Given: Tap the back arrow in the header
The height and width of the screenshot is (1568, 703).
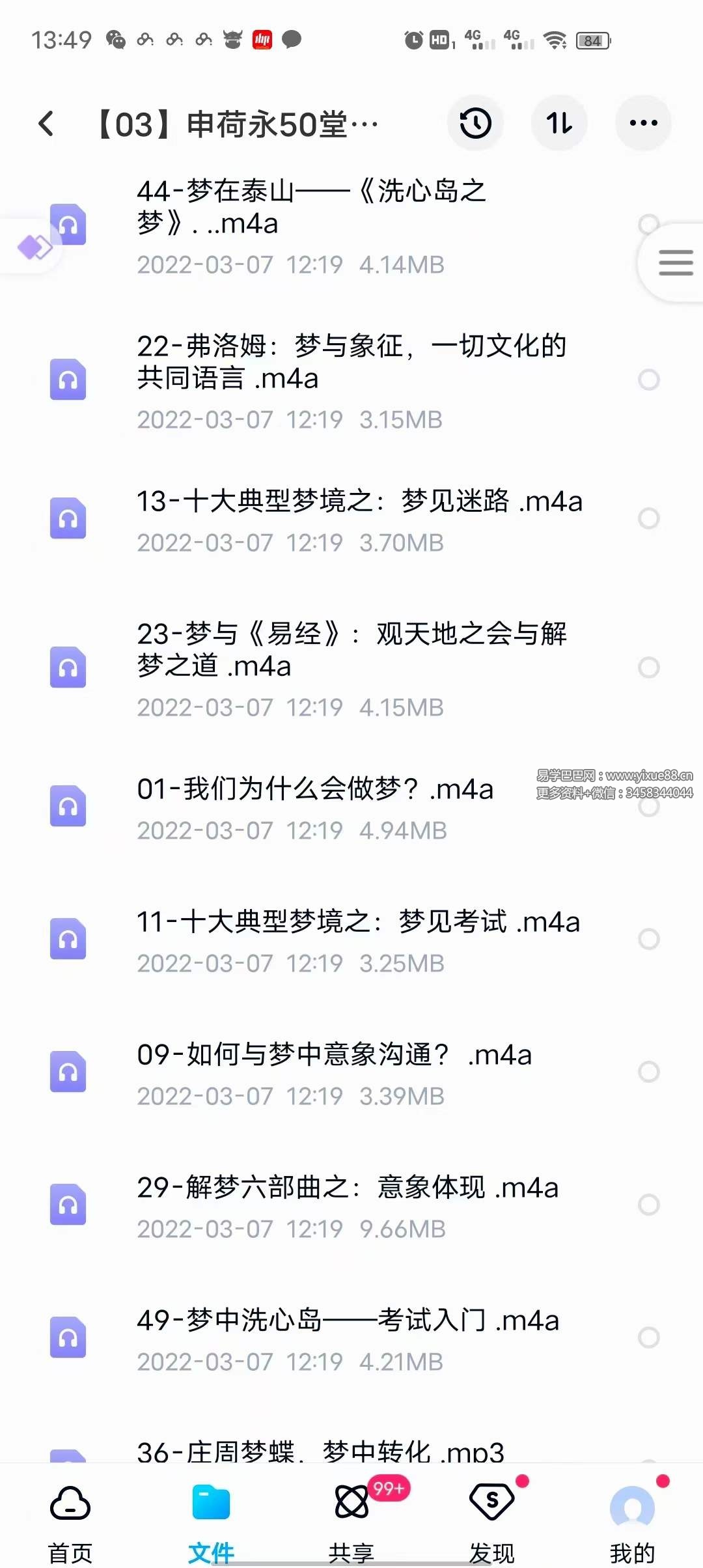Looking at the screenshot, I should click(x=46, y=124).
